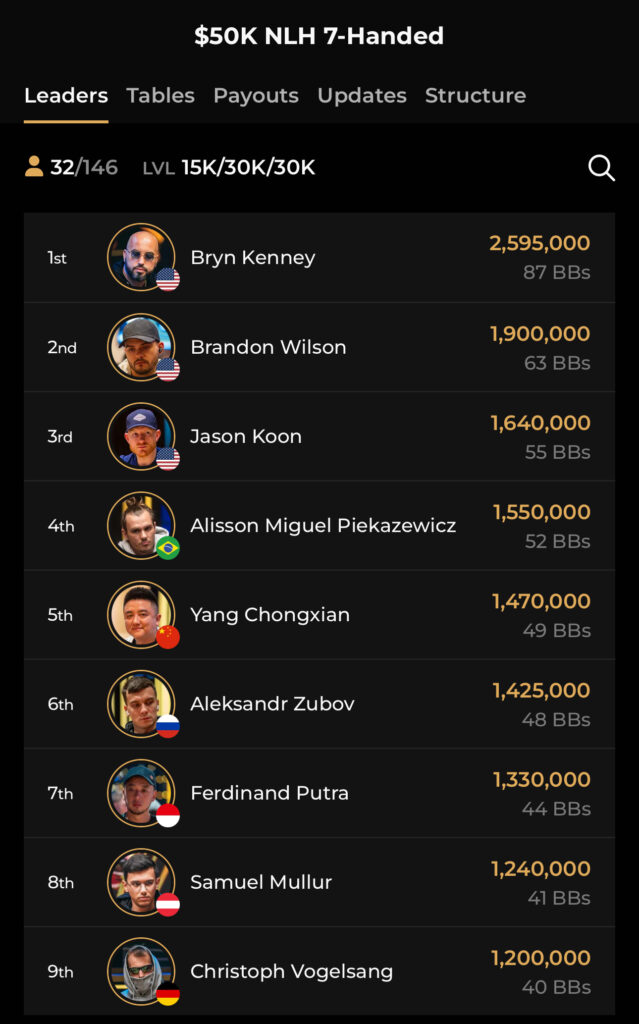The height and width of the screenshot is (1024, 639).
Task: Open Aleksandr Zubov's player row
Action: 319,703
